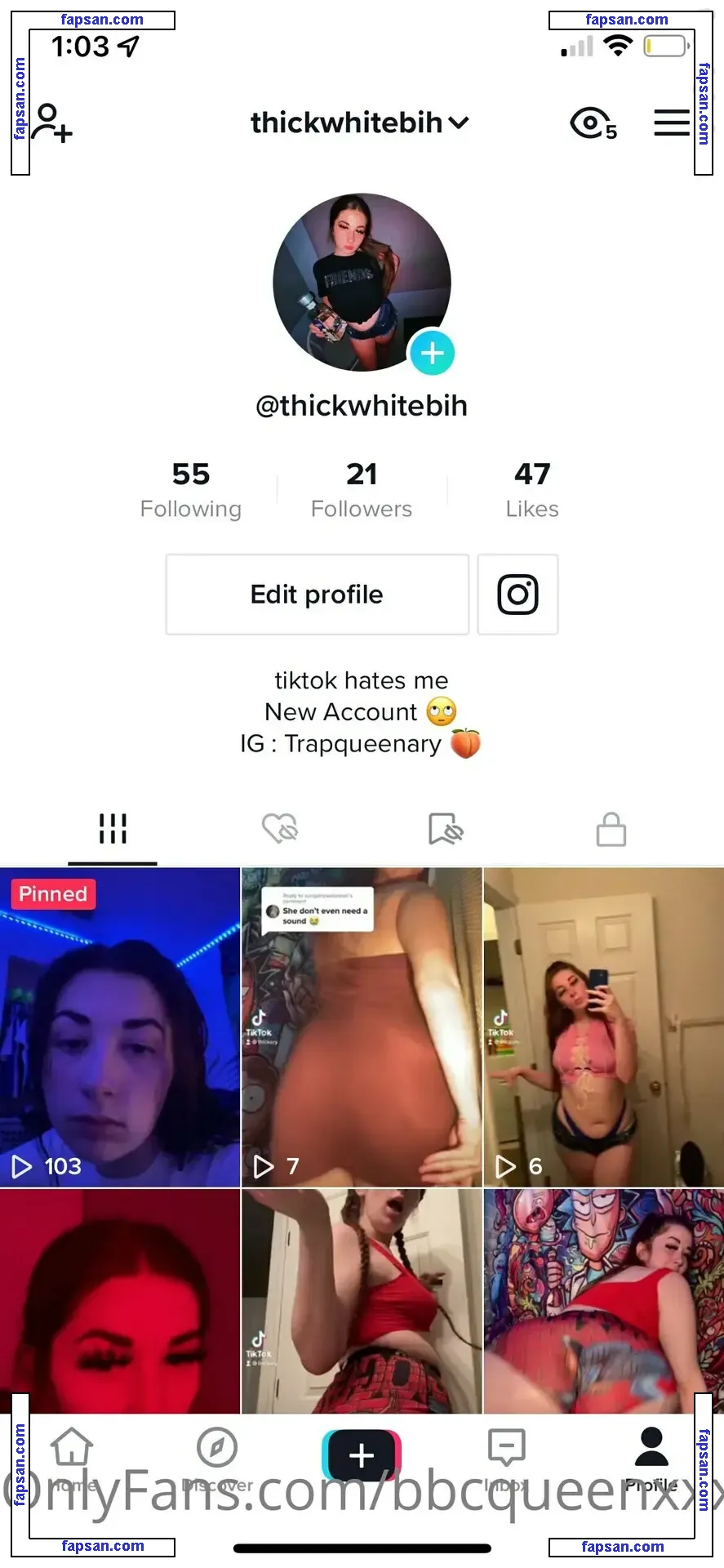Create a new video
The image size is (724, 1568).
coord(362,1454)
